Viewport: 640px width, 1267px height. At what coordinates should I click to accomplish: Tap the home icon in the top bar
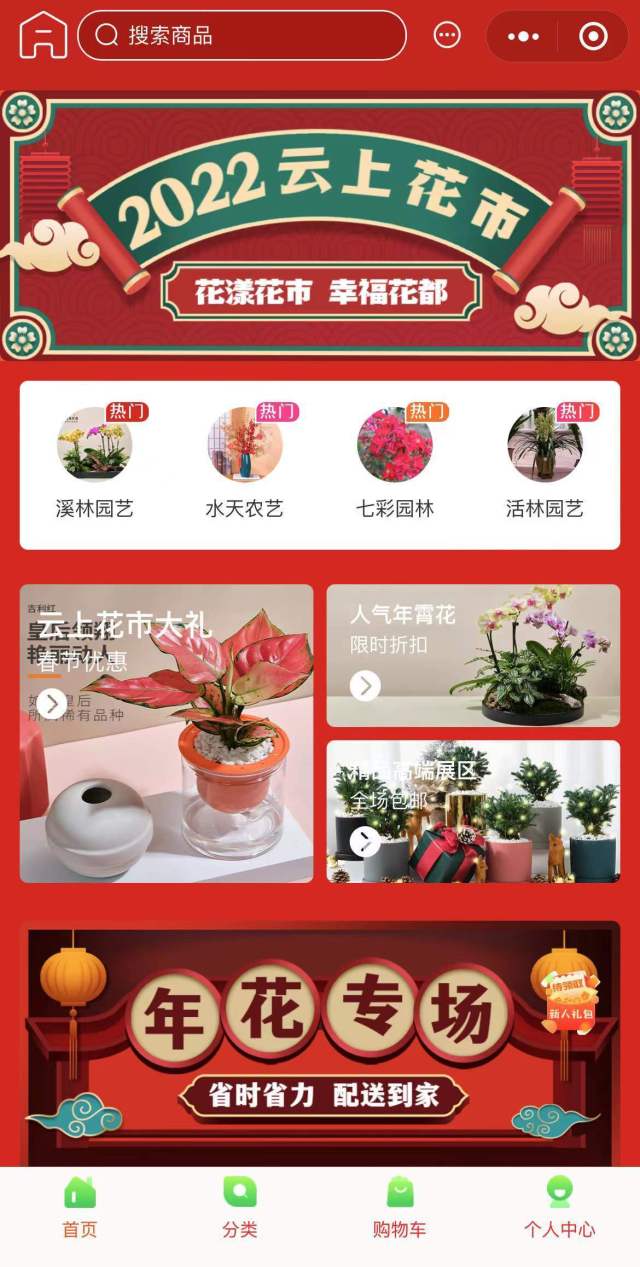(x=44, y=35)
